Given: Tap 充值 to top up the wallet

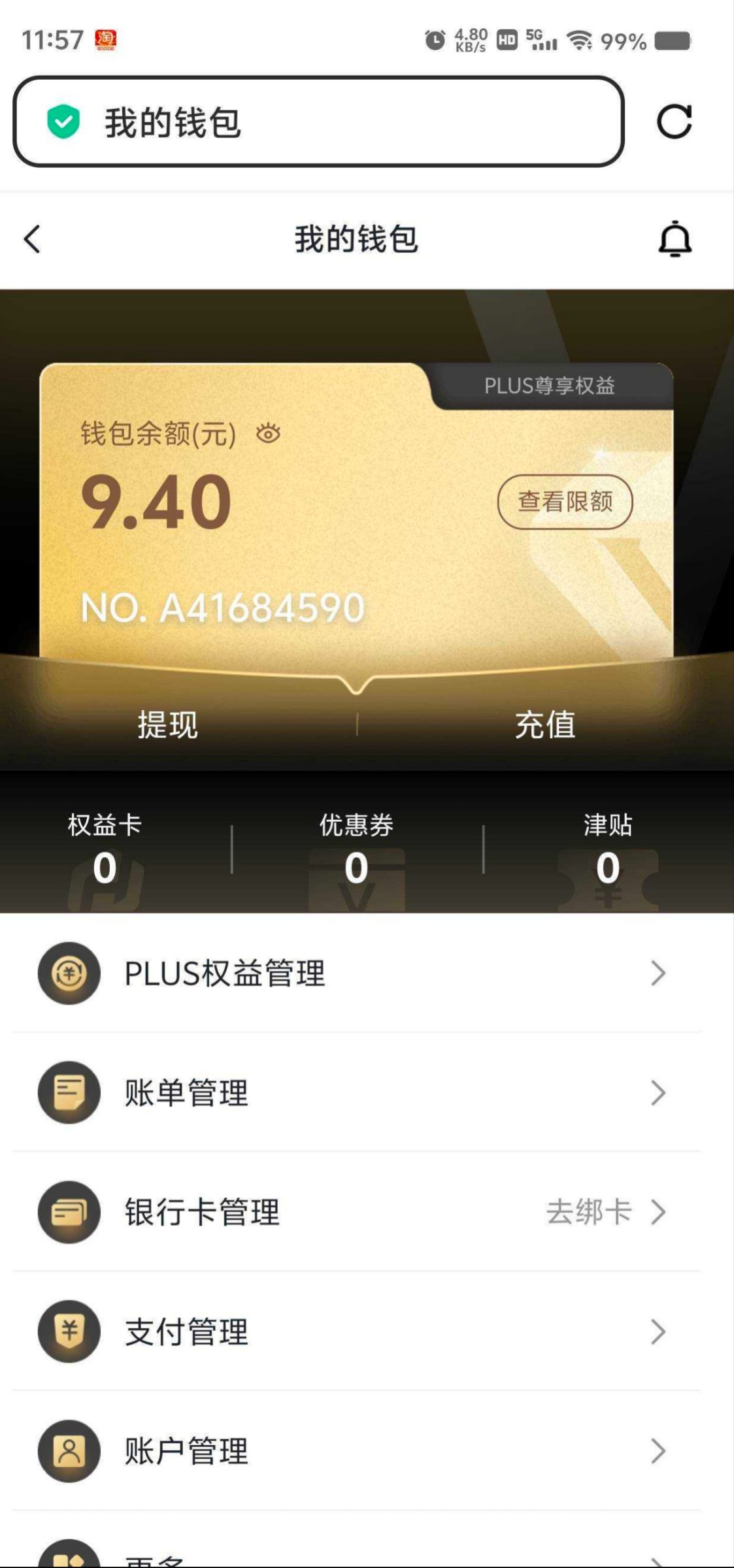Looking at the screenshot, I should [545, 725].
